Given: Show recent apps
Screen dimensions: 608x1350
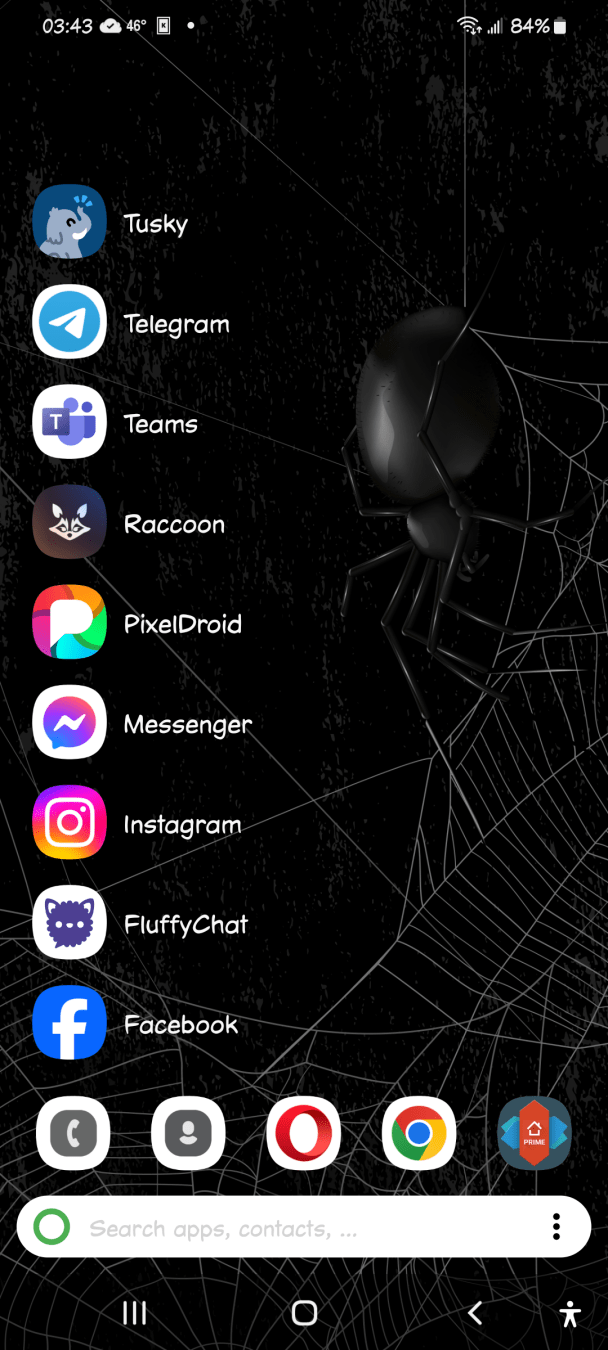Looking at the screenshot, I should point(134,1313).
